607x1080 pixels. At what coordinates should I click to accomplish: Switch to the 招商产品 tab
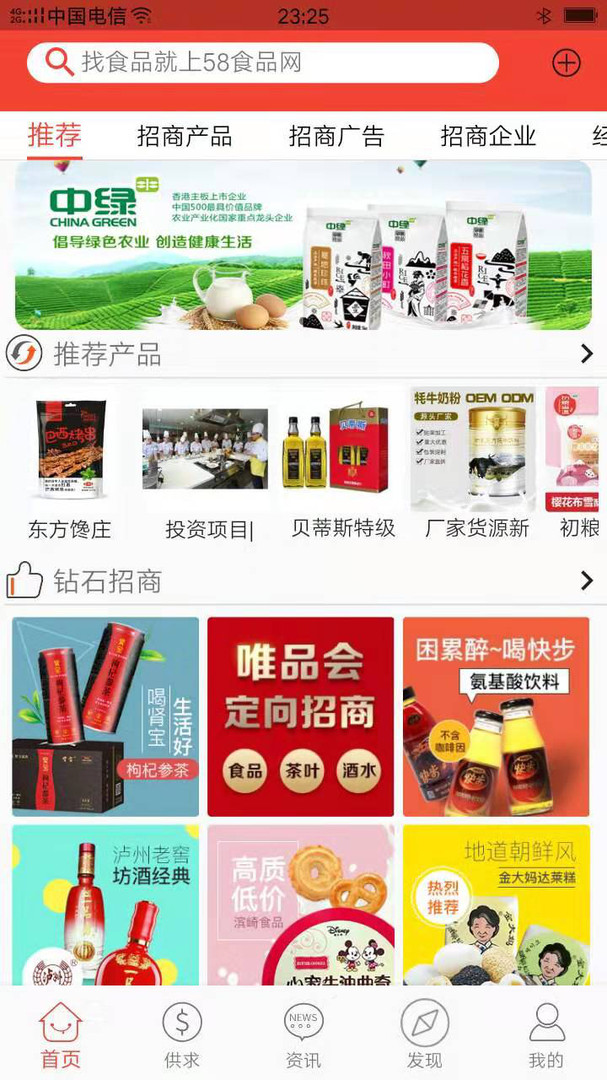point(184,136)
